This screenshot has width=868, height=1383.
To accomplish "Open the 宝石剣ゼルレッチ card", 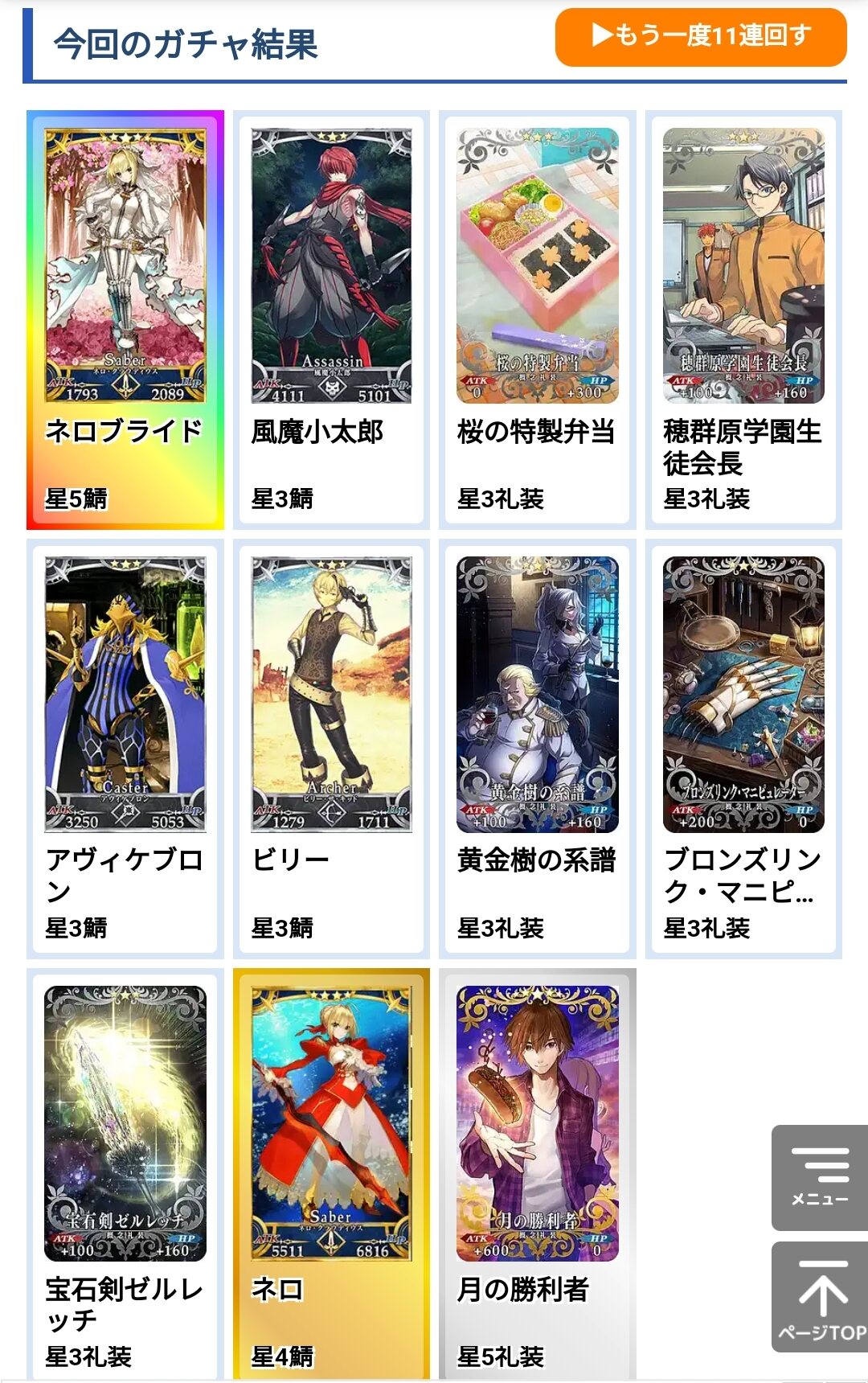I will pos(125,1174).
